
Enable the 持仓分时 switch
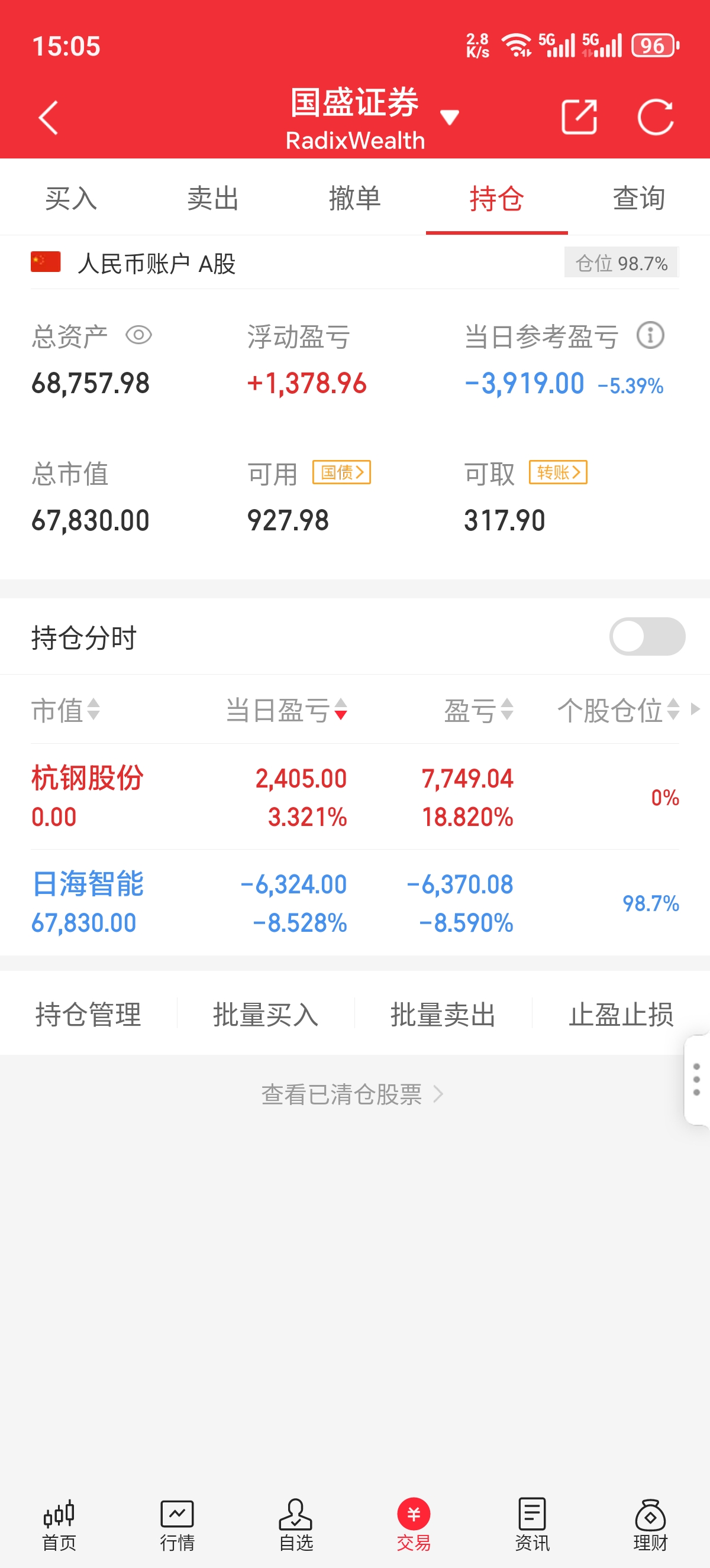(x=647, y=637)
